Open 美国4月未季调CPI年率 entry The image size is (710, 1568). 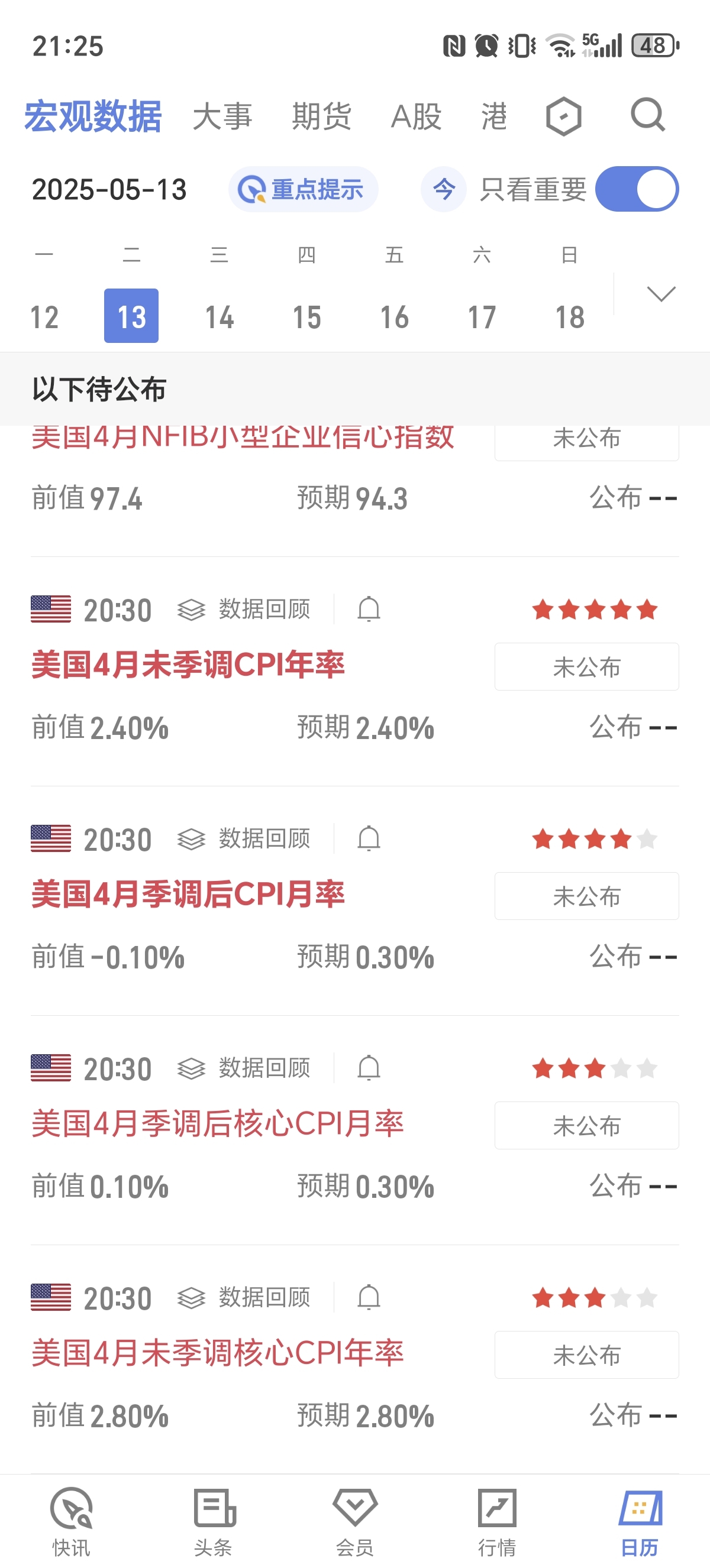click(x=188, y=665)
